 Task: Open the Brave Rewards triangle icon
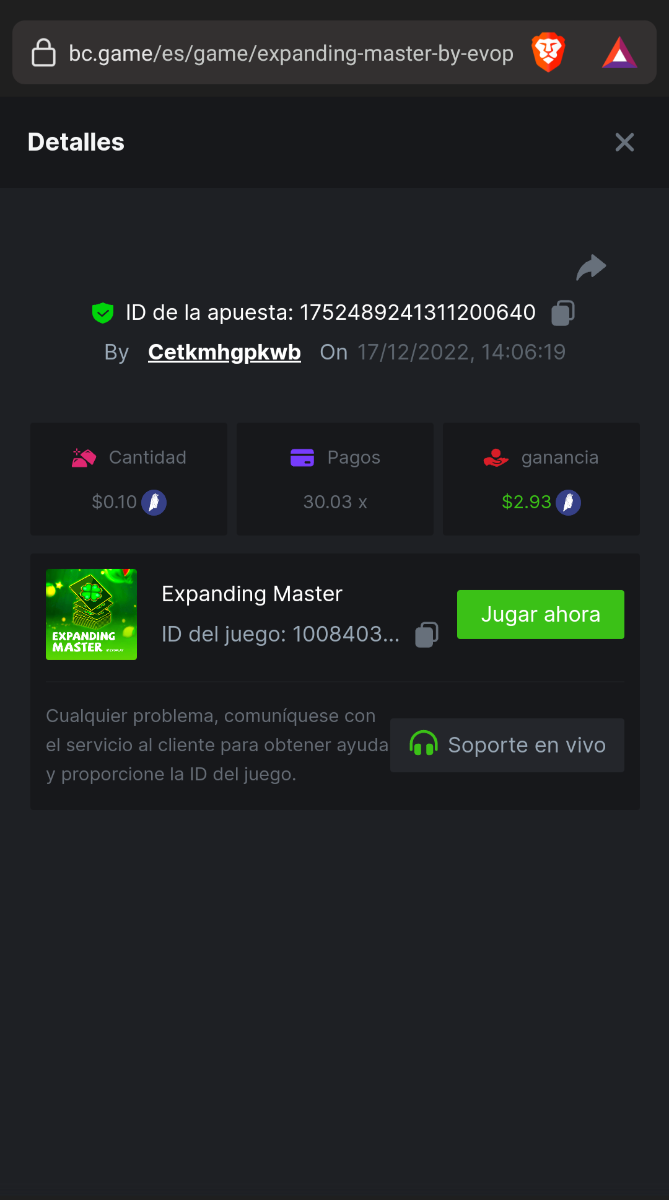(x=619, y=52)
